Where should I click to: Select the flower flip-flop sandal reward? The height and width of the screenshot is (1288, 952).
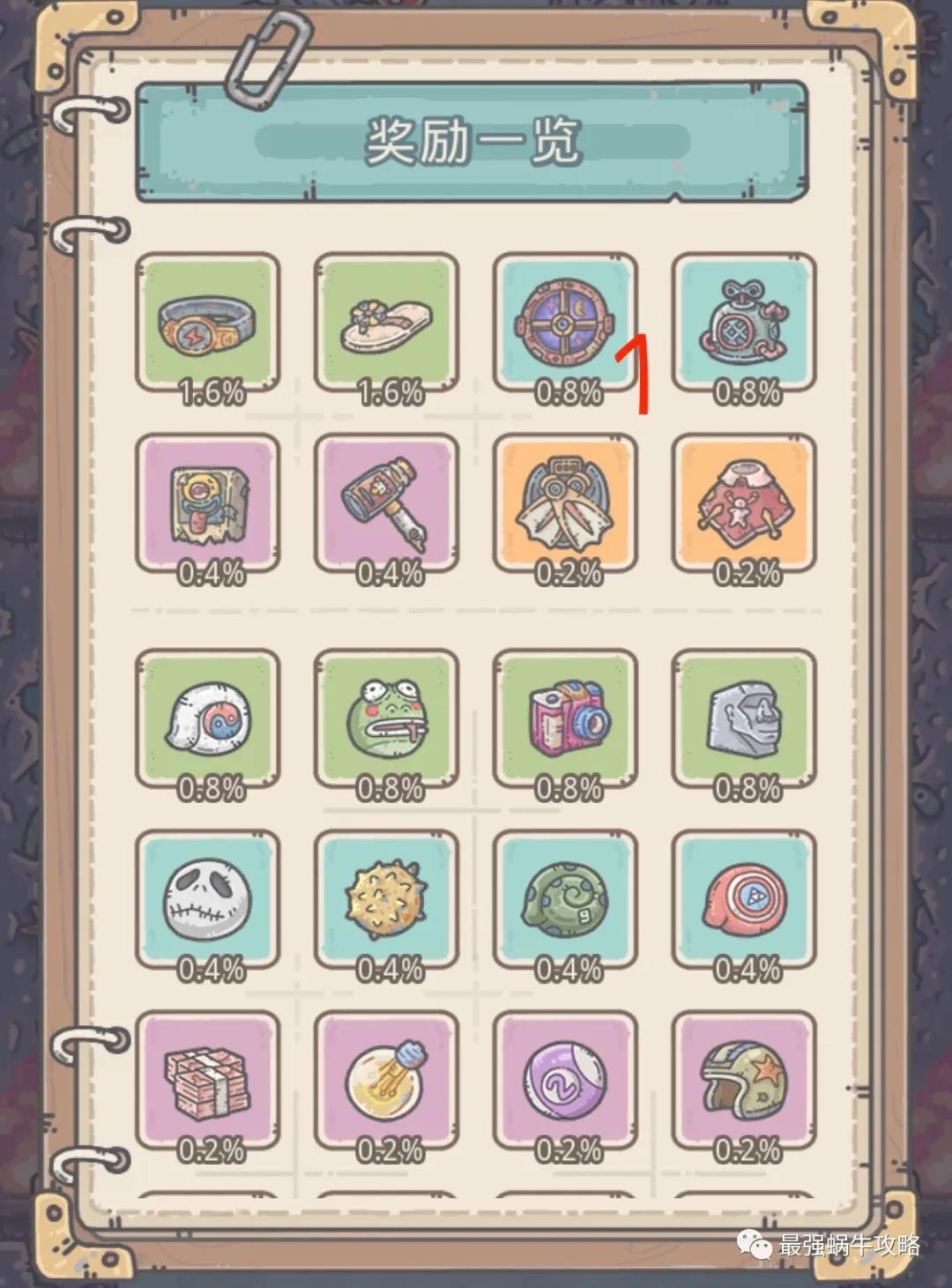tap(386, 324)
